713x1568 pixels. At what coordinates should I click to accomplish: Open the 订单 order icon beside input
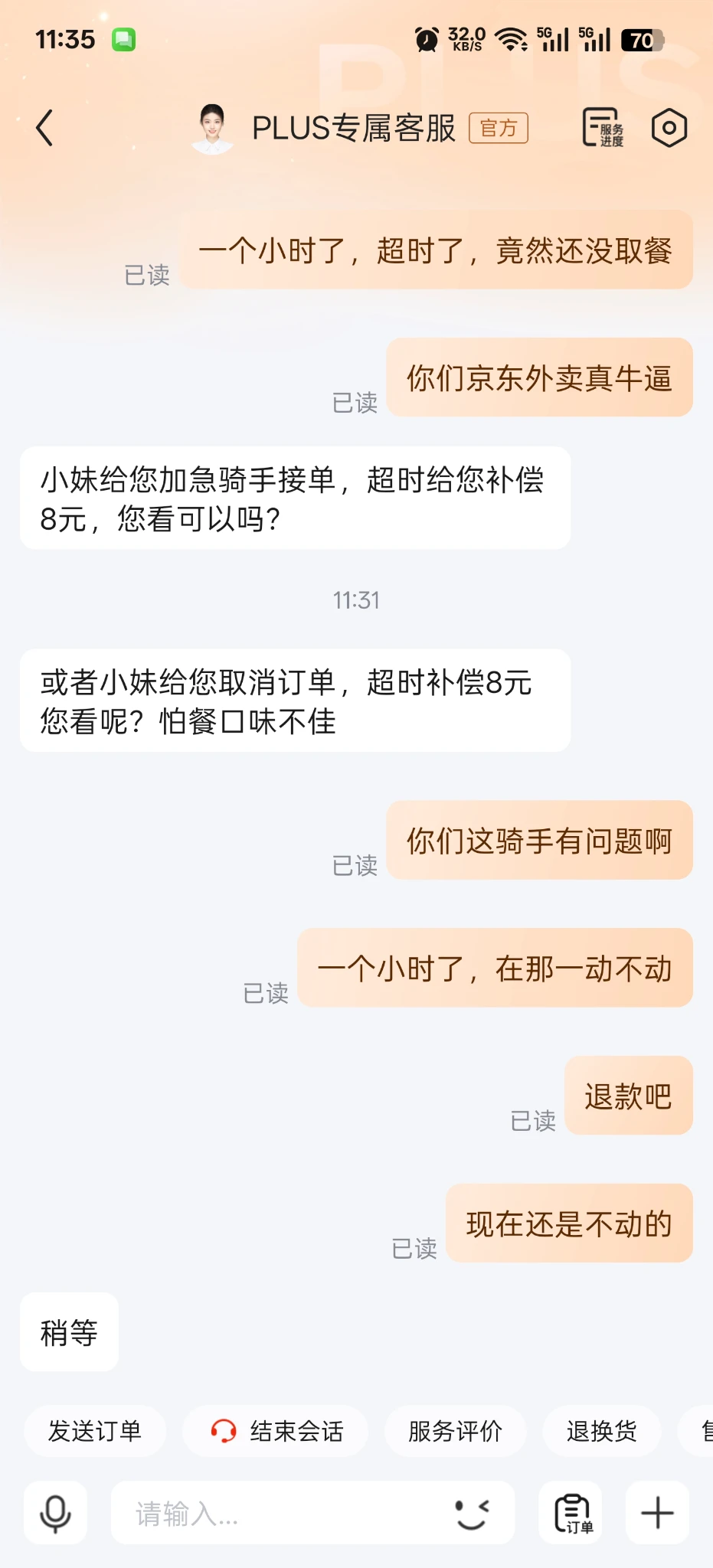tap(571, 1514)
